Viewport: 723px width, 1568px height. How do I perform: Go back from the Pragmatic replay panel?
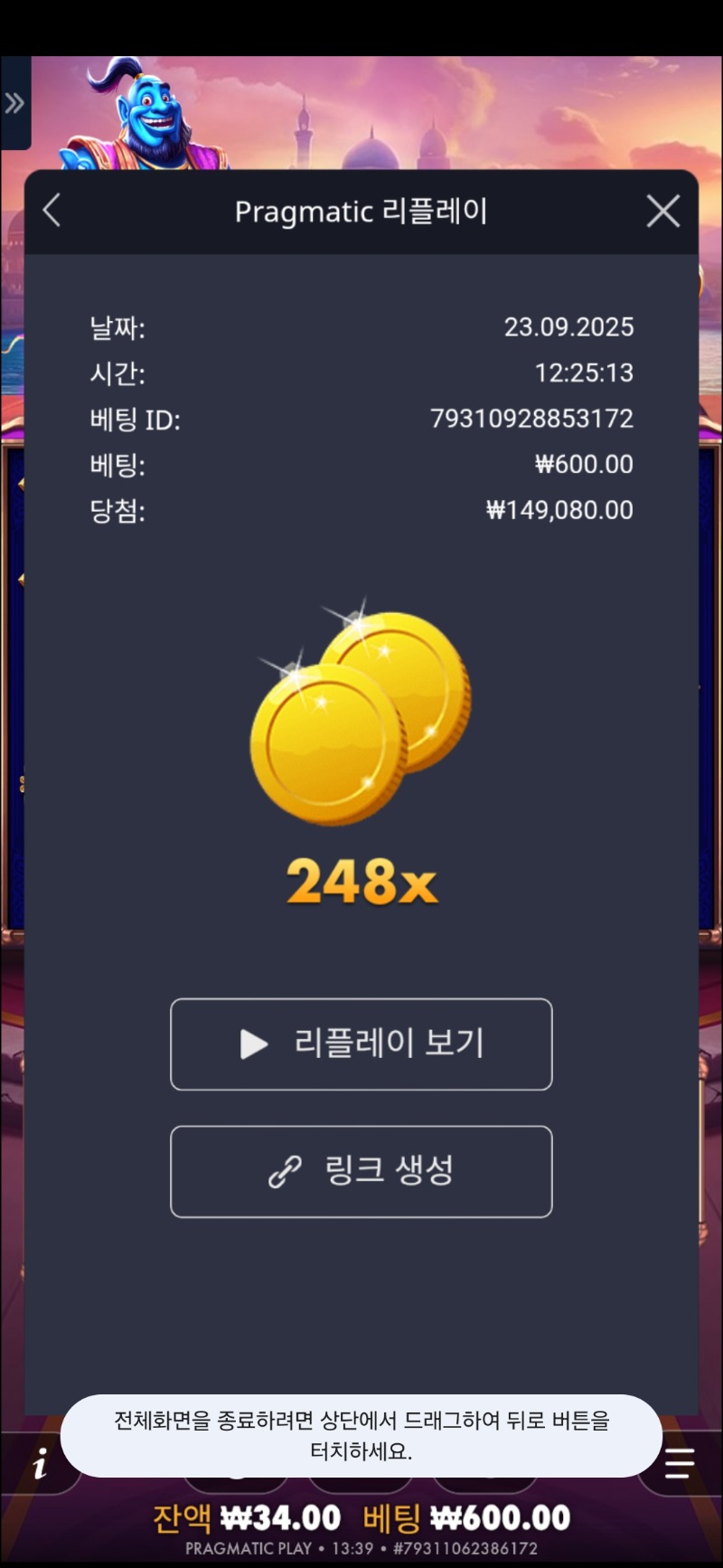click(x=52, y=211)
